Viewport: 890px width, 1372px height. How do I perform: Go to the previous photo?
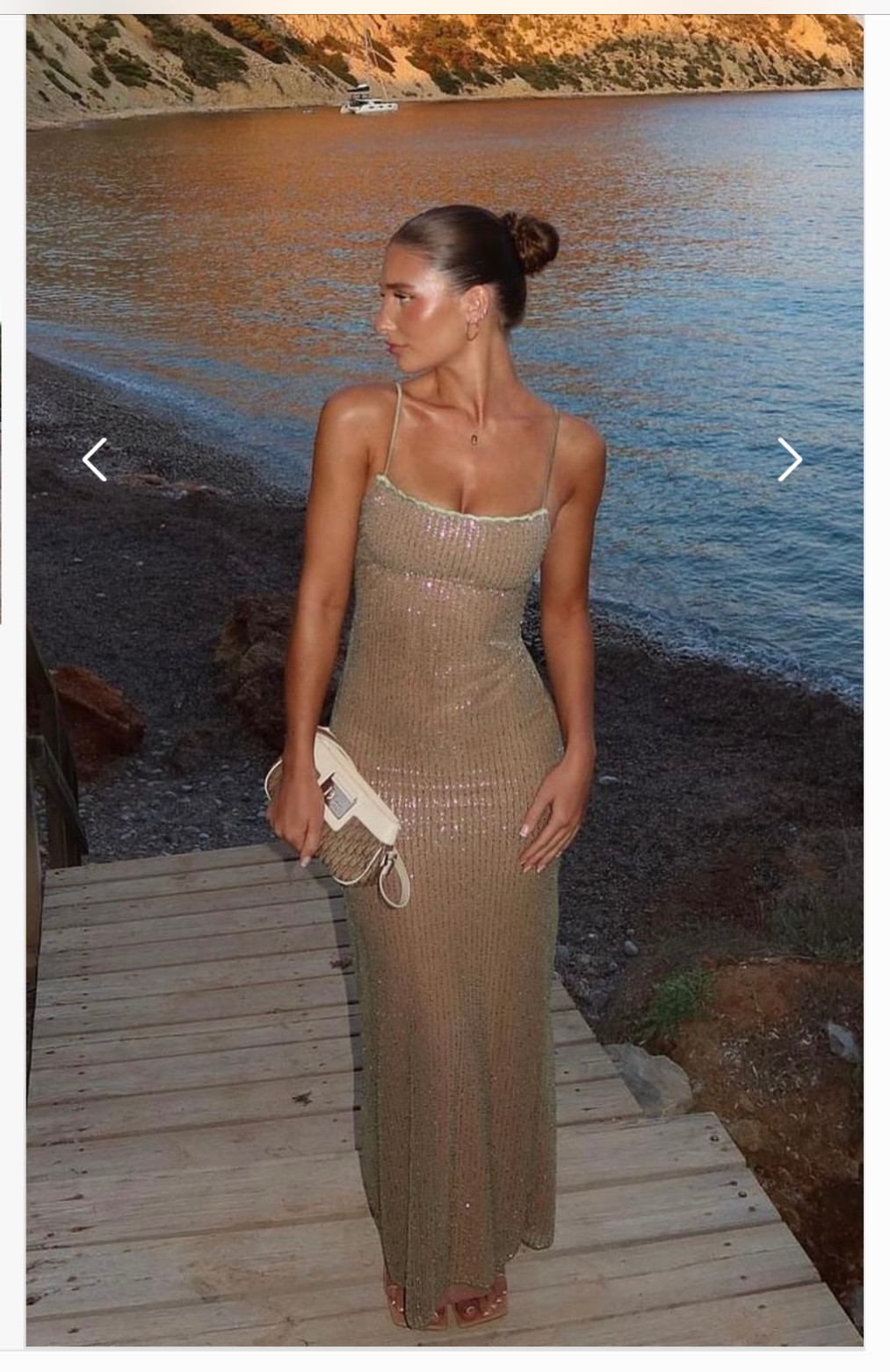[x=94, y=460]
